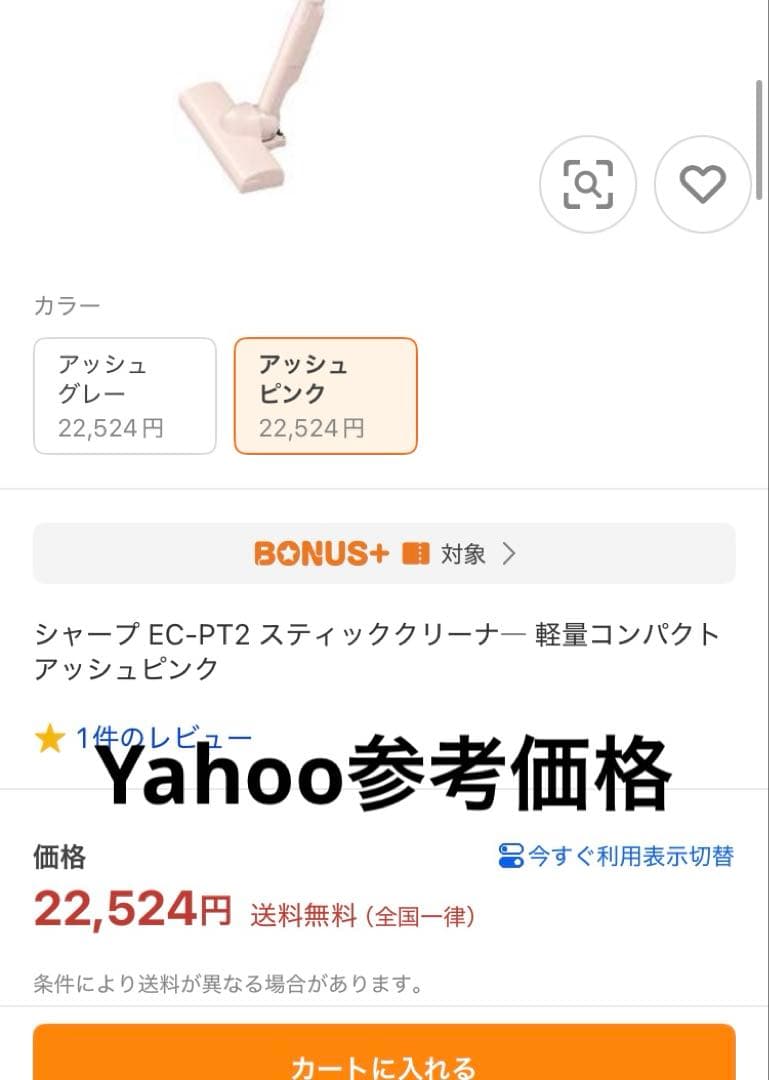This screenshot has height=1080, width=769.
Task: Click the 価格 section heading
Action: [60, 856]
